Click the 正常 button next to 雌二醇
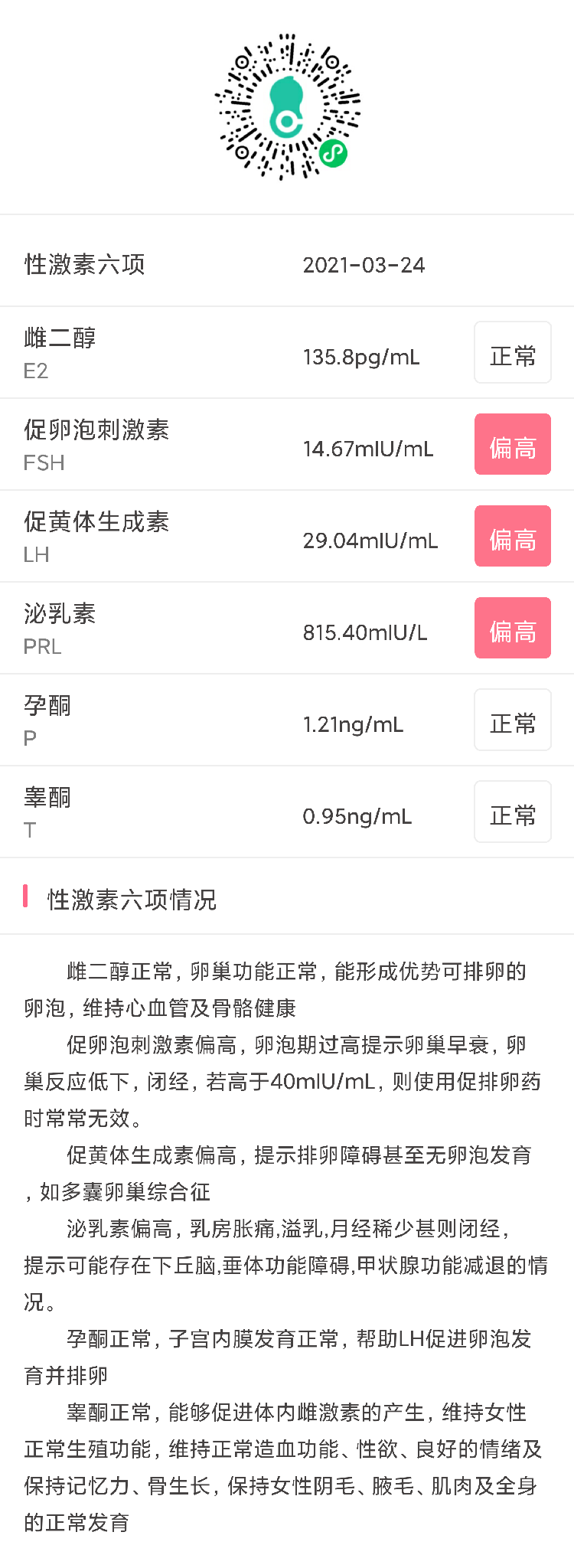Screen dimensions: 574x1568 pyautogui.click(x=512, y=352)
